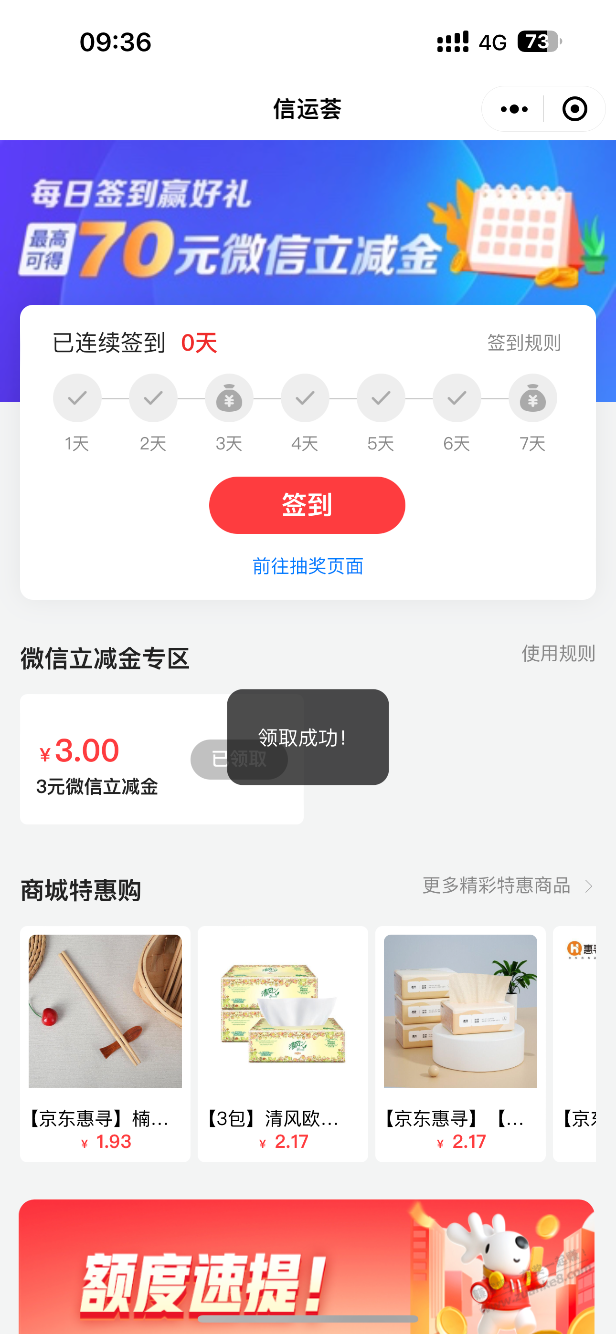Viewport: 616px width, 1334px height.
Task: Open the 签到规则 rules link
Action: point(523,343)
